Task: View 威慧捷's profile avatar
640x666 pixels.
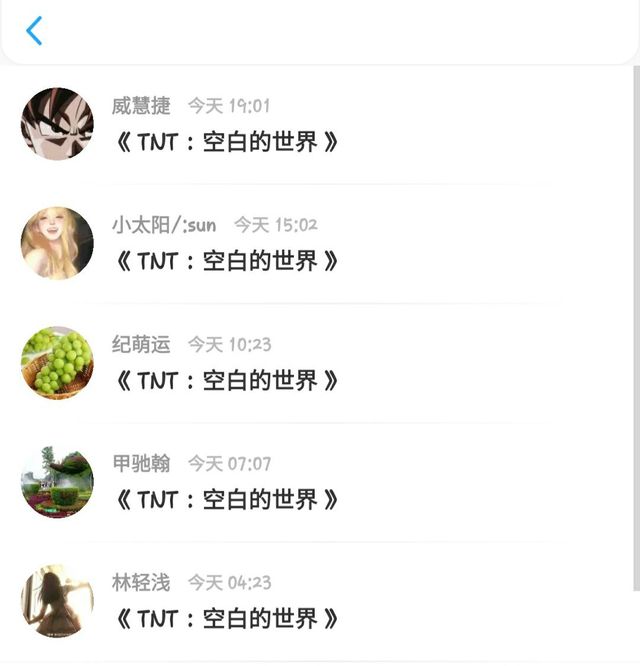Action: [57, 124]
